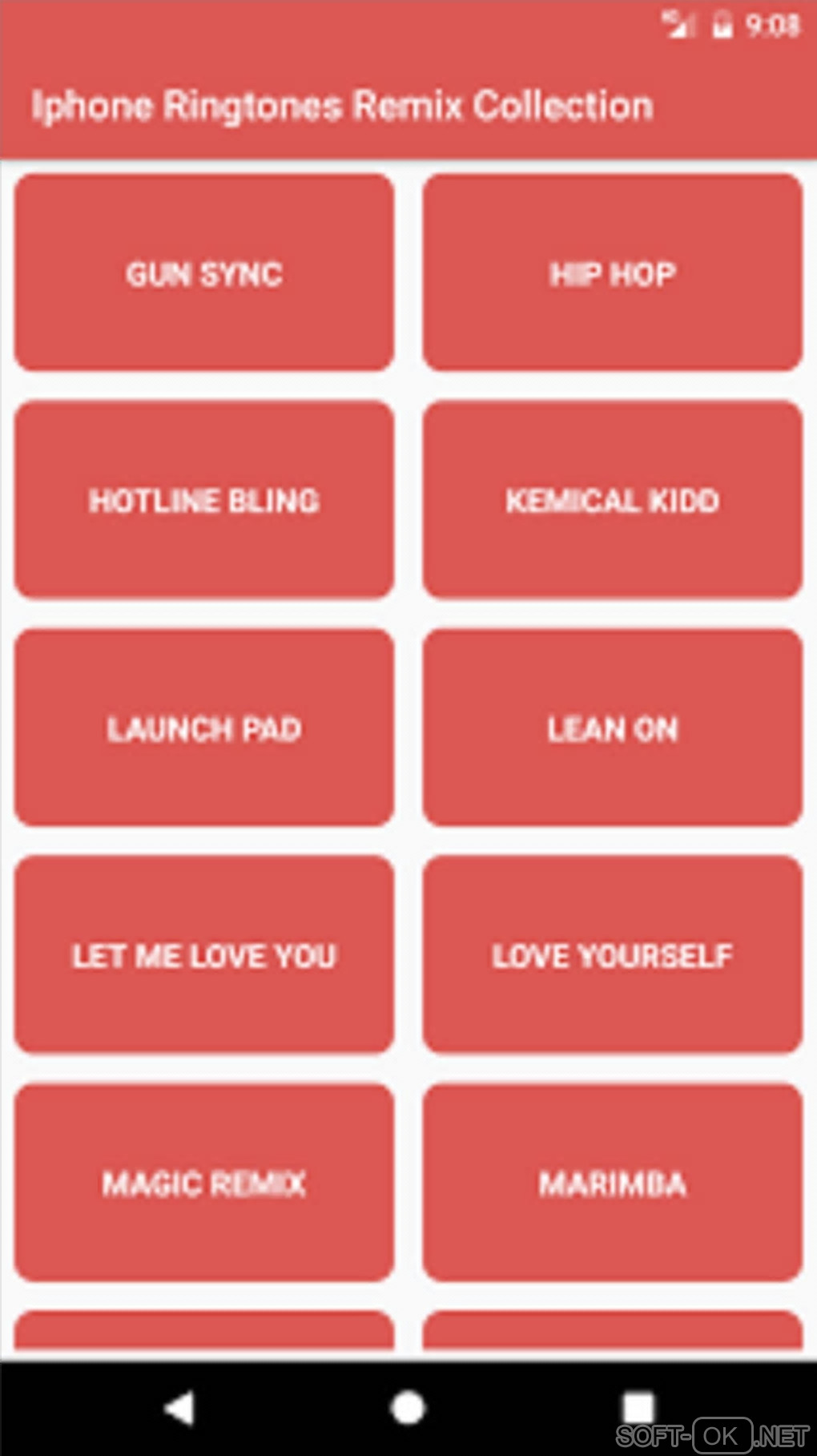The width and height of the screenshot is (817, 1456).
Task: Choose the Marimba ringtone
Action: point(613,1182)
